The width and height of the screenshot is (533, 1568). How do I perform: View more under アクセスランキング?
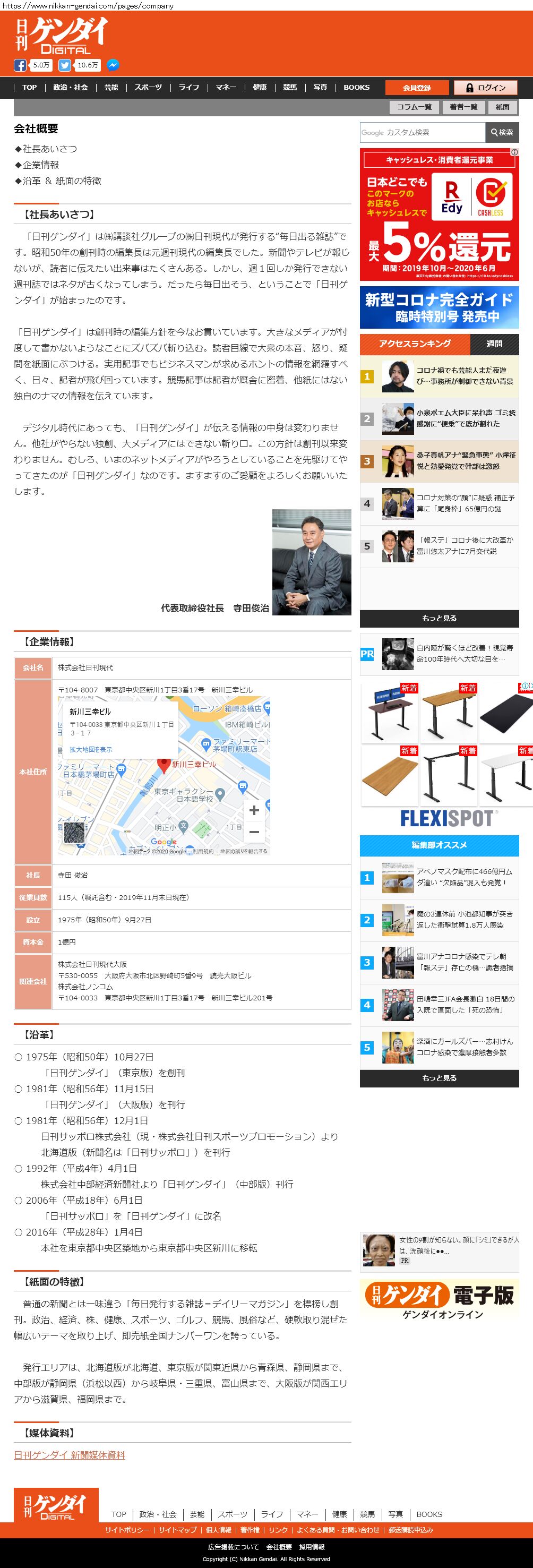439,618
